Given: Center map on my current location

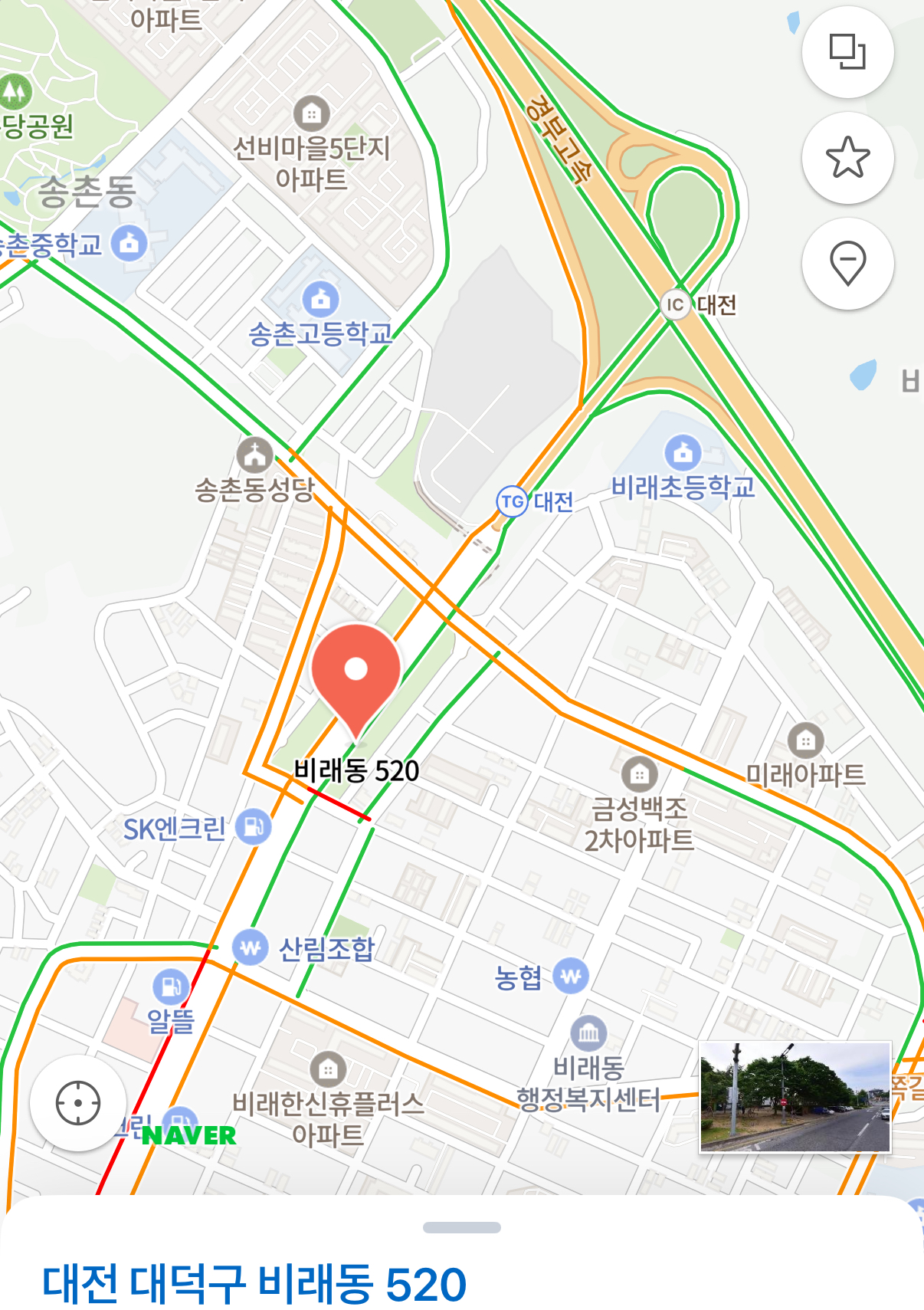Looking at the screenshot, I should [78, 1103].
